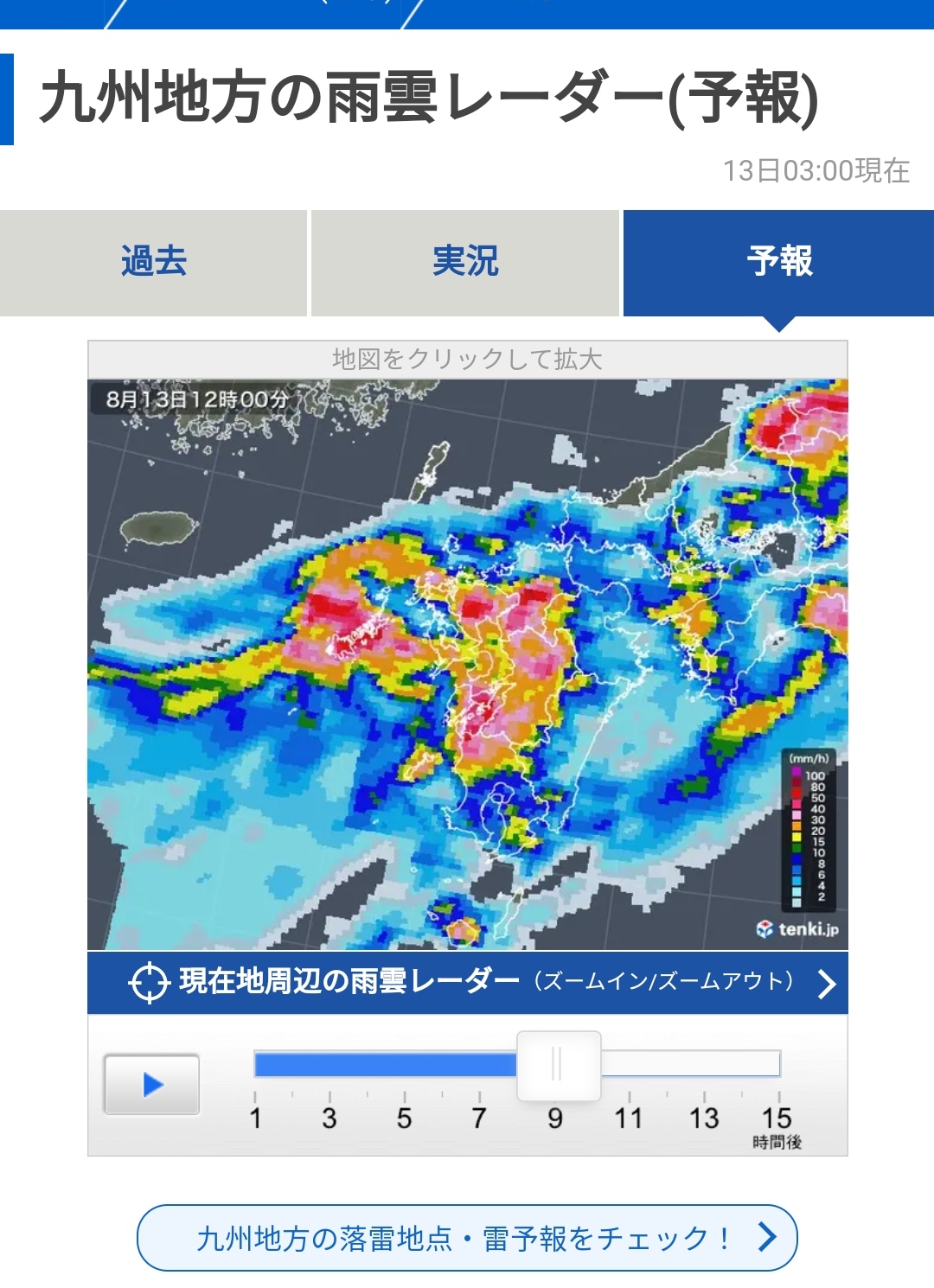The width and height of the screenshot is (934, 1288).
Task: Switch to the 過去 tab
Action: point(154,262)
